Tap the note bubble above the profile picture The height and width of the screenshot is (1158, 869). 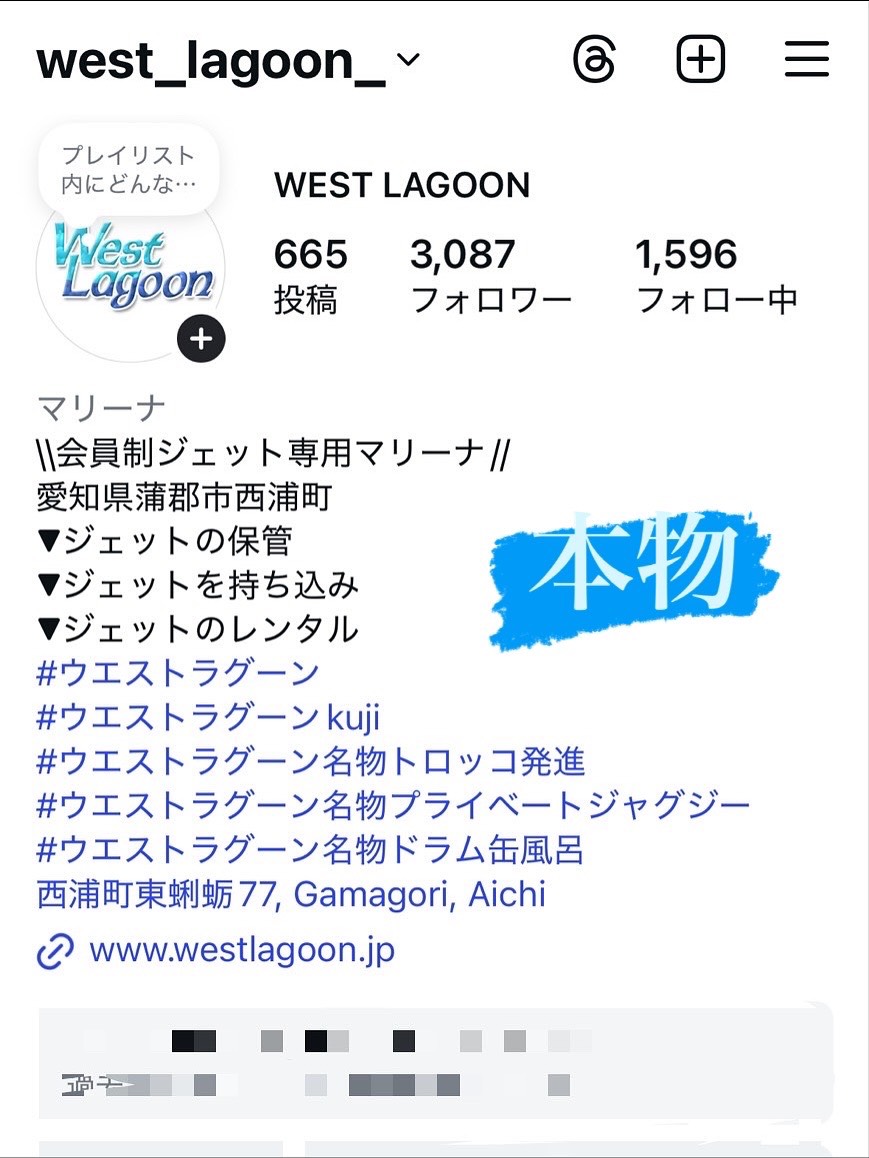pos(128,169)
